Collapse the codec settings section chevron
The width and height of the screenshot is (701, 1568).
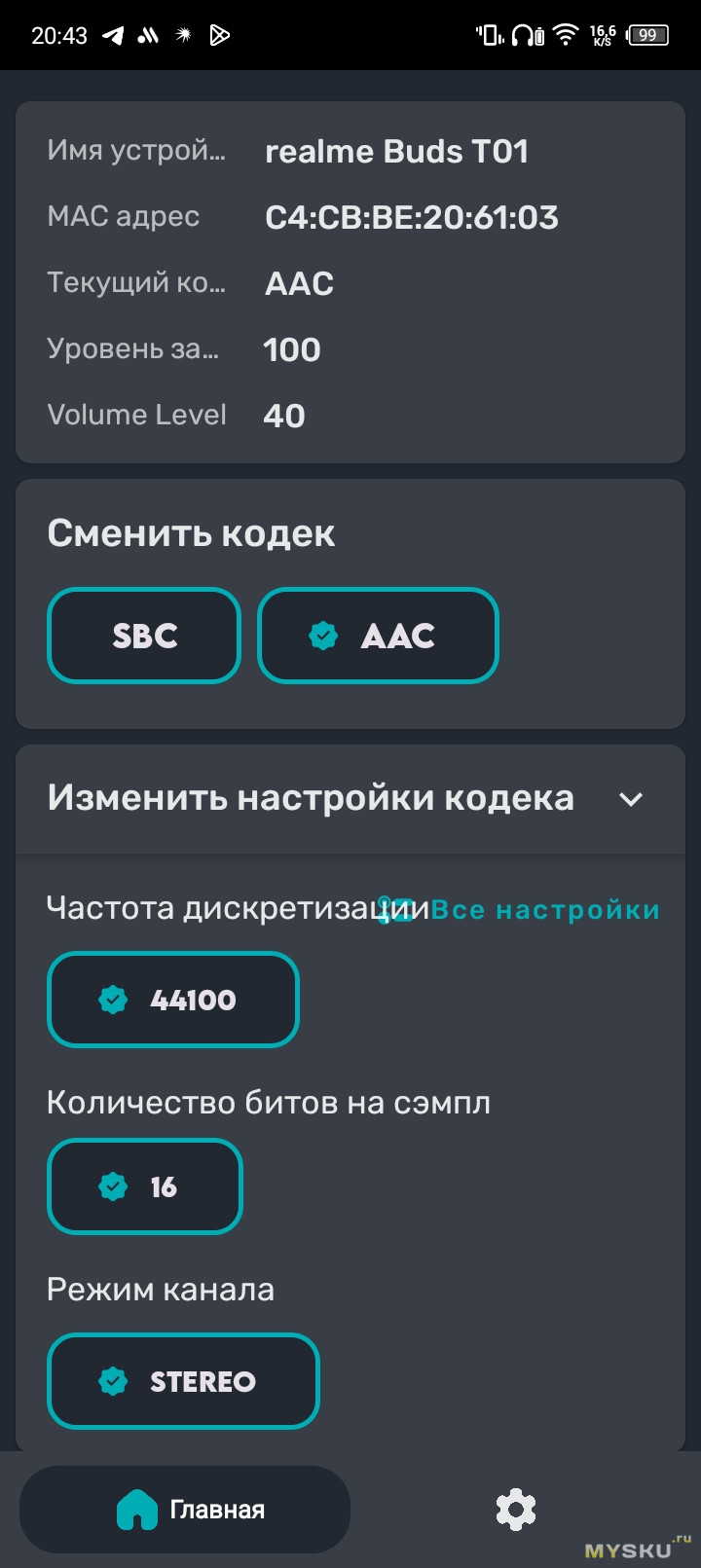(631, 799)
